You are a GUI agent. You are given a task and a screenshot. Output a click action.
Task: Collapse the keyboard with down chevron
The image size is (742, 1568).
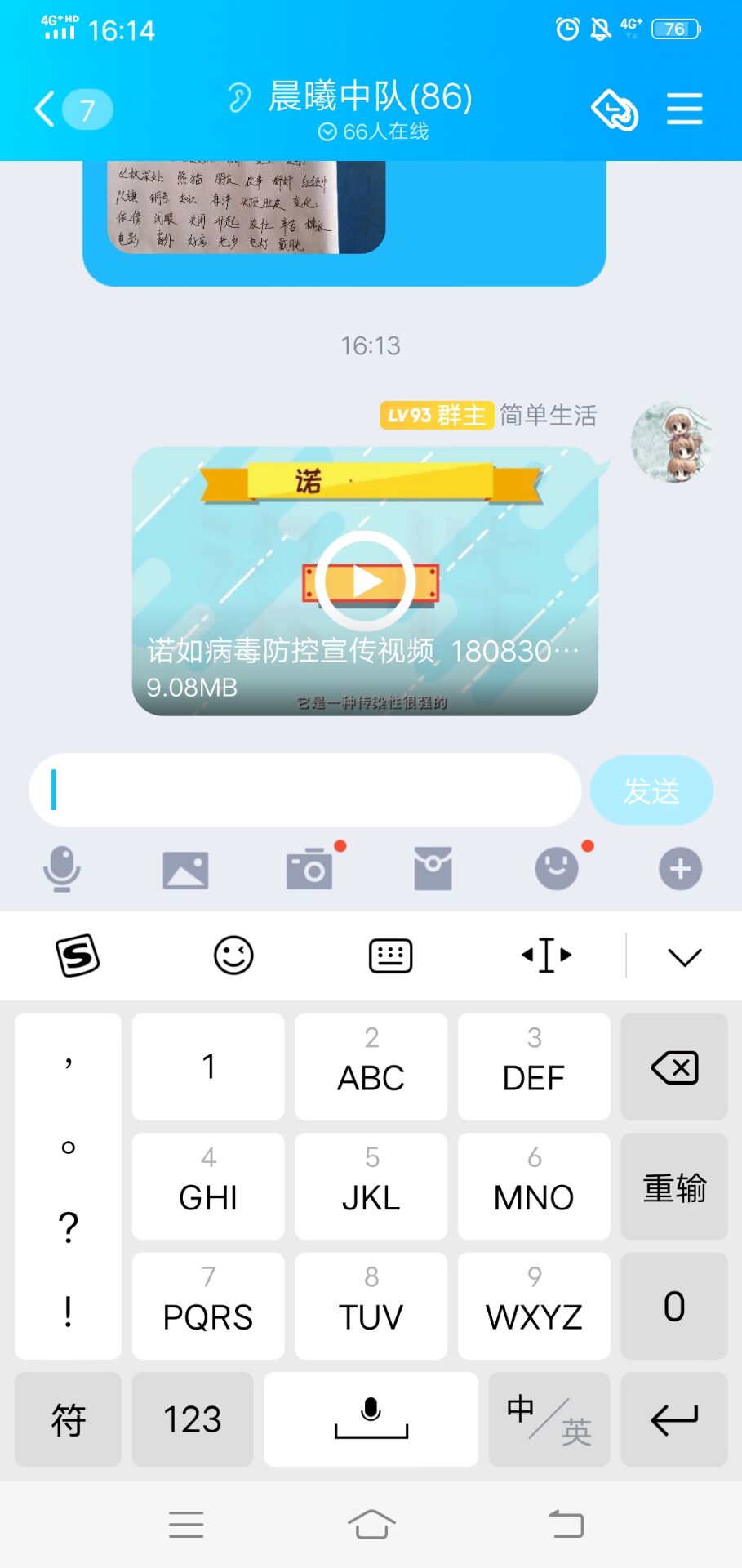(x=684, y=956)
